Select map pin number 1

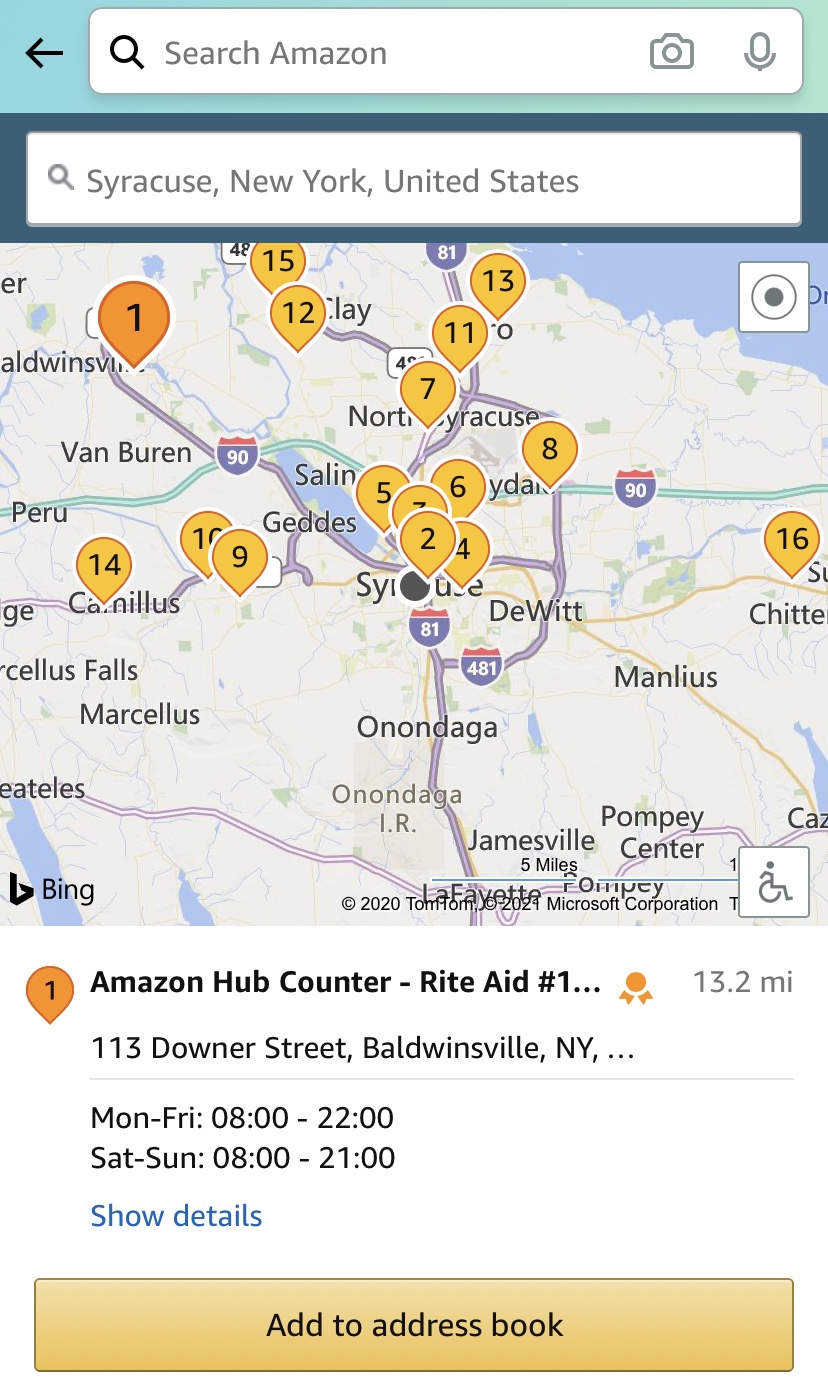point(134,319)
